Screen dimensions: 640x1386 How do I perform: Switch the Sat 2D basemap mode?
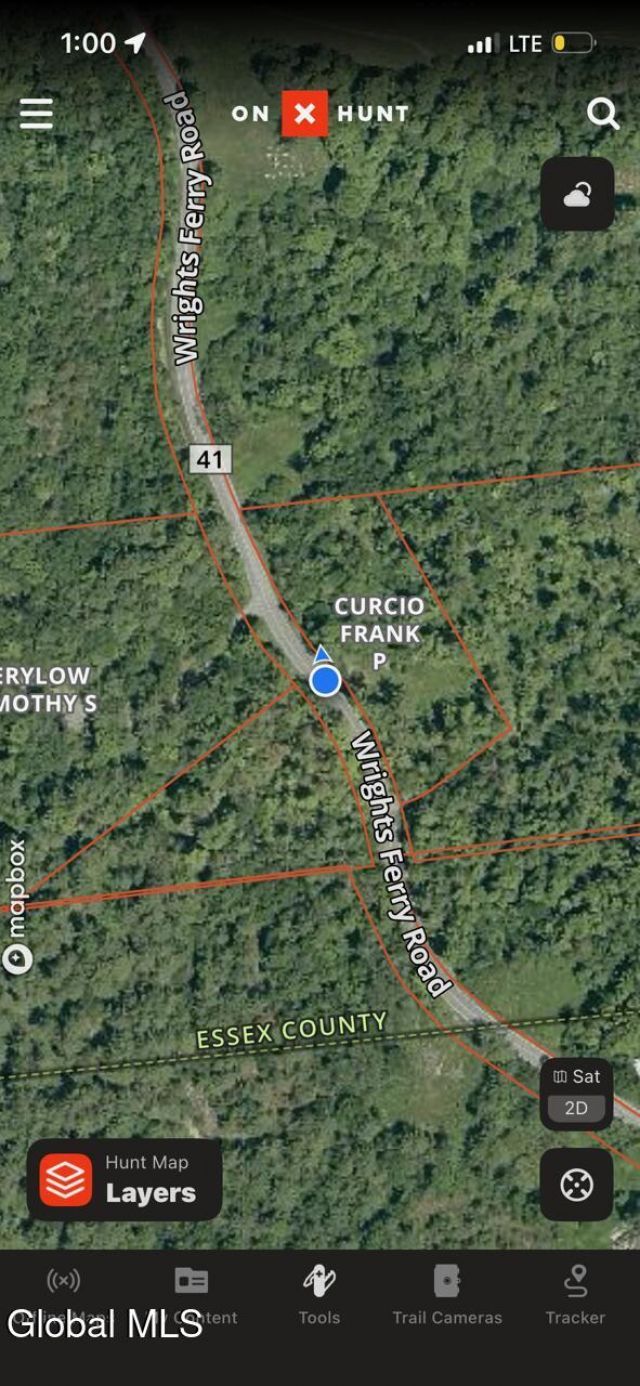point(577,1093)
